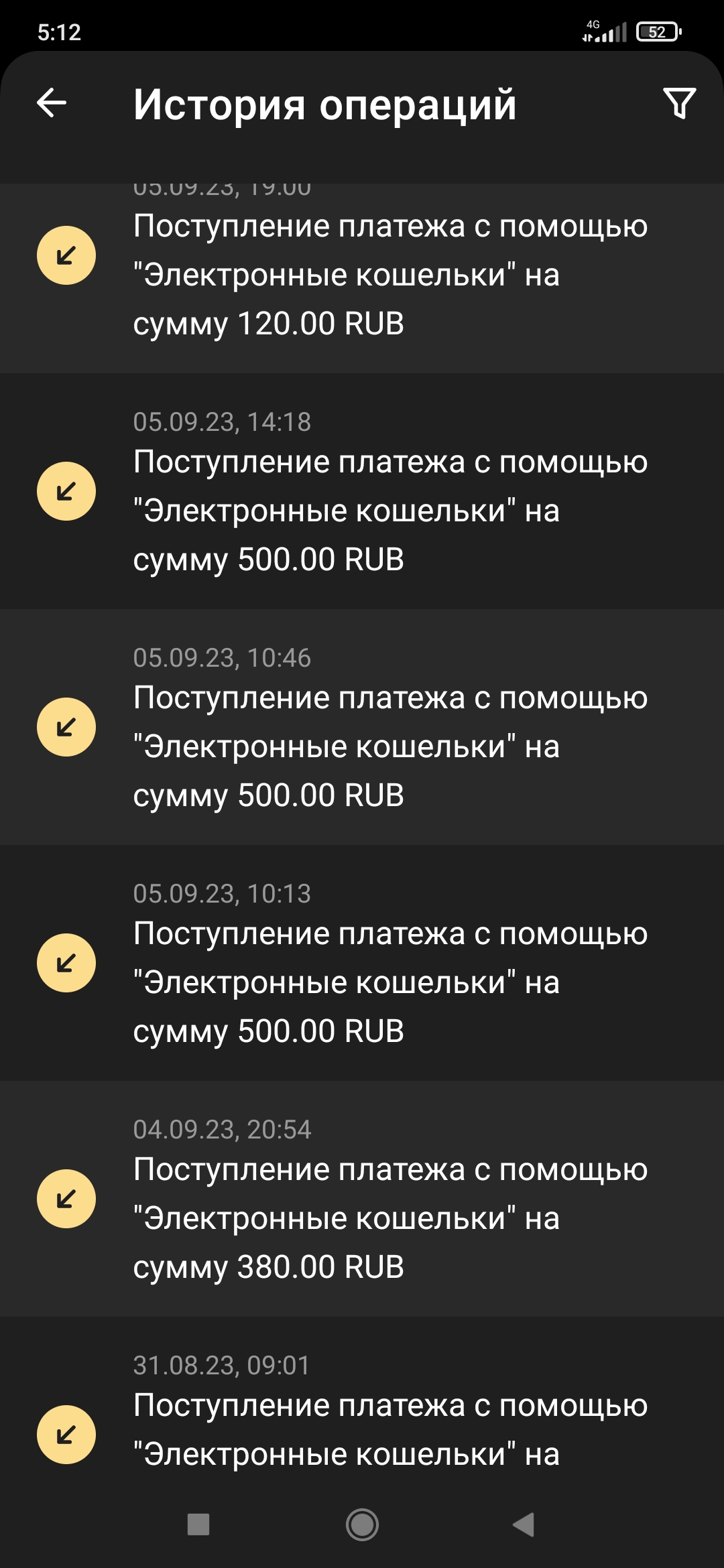The height and width of the screenshot is (1568, 724).
Task: Show recent apps via square button
Action: [x=198, y=1525]
